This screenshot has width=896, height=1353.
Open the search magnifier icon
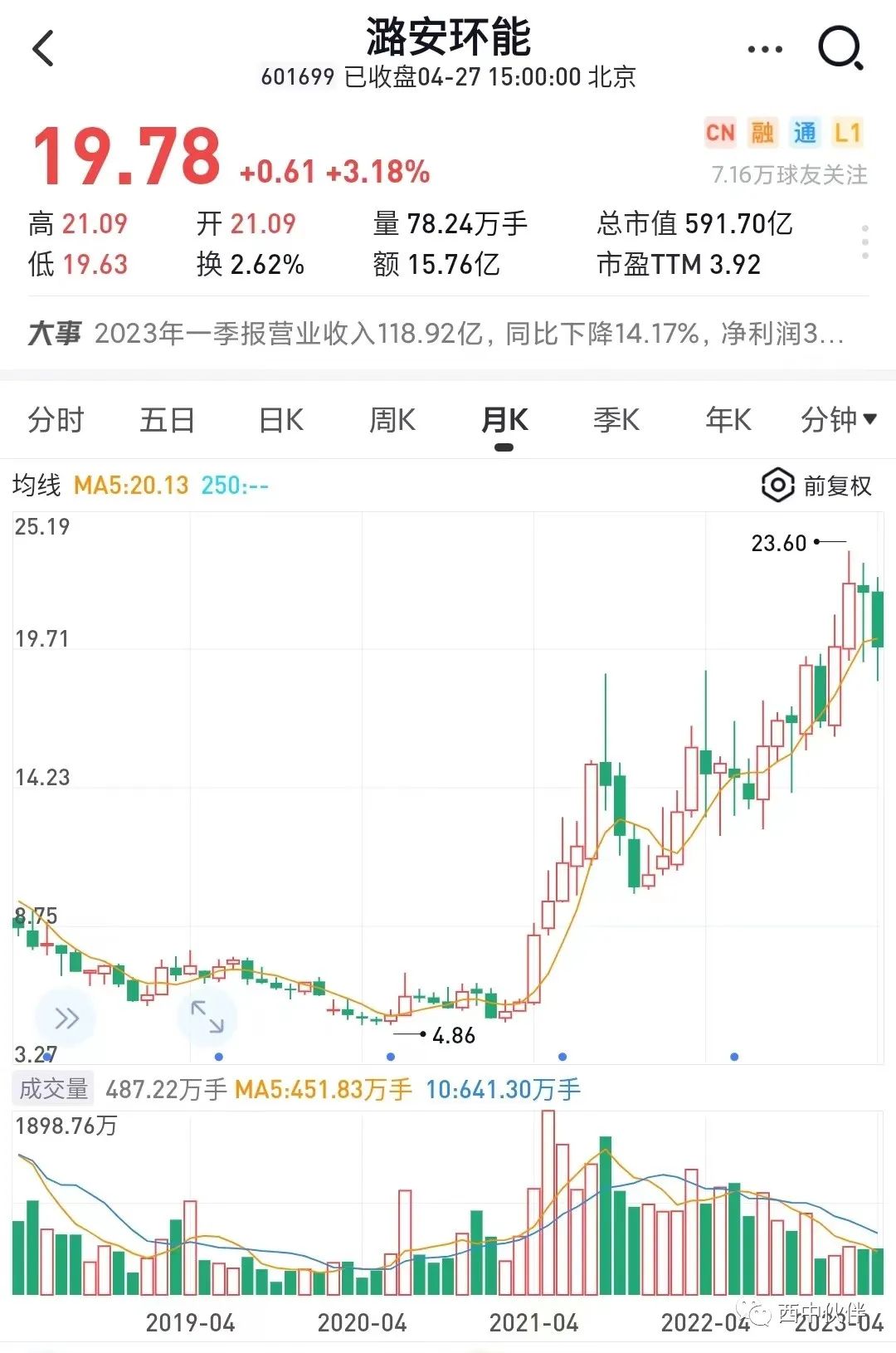click(840, 47)
